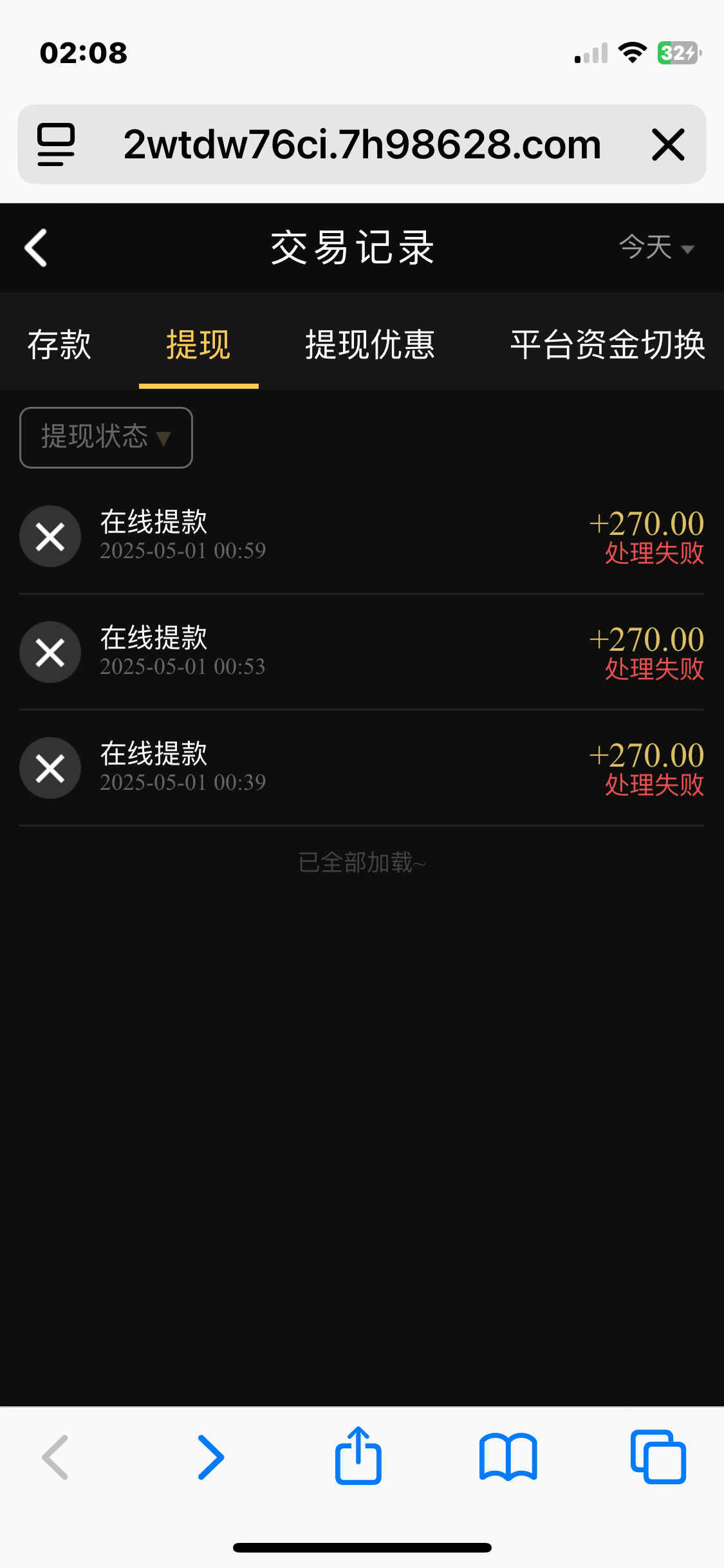This screenshot has width=724, height=1568.
Task: Go forward in browser history
Action: [211, 1457]
